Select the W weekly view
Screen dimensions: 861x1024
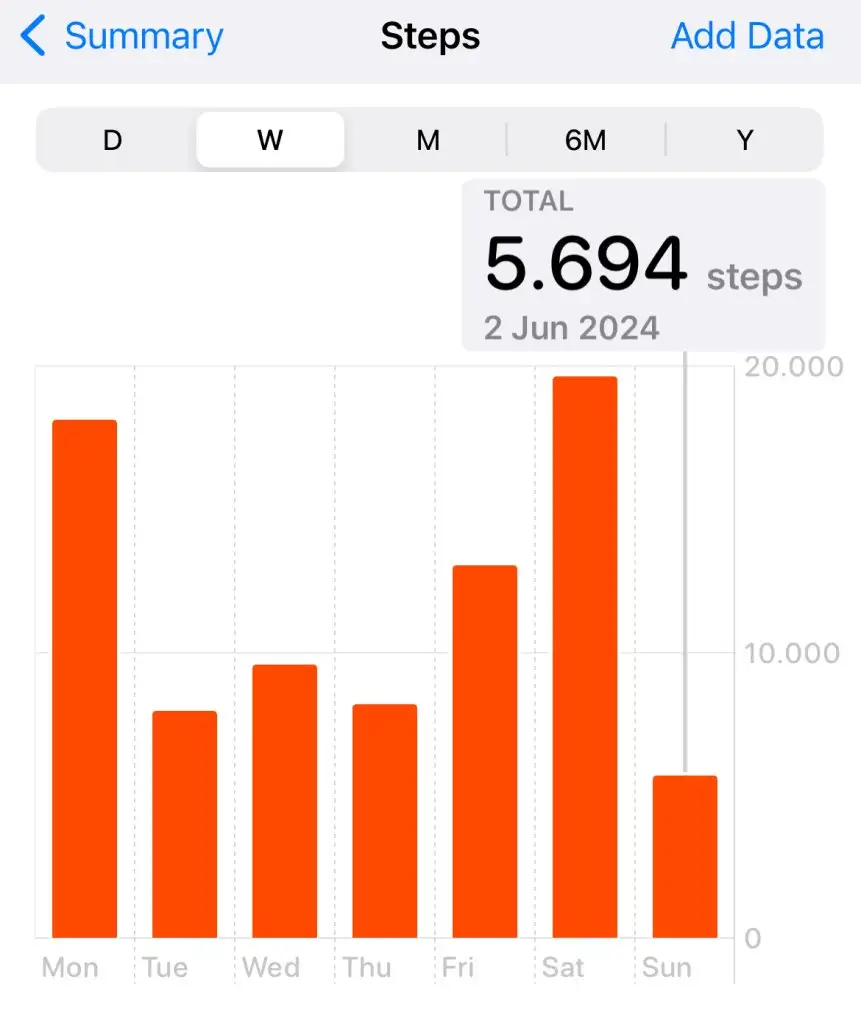(270, 140)
